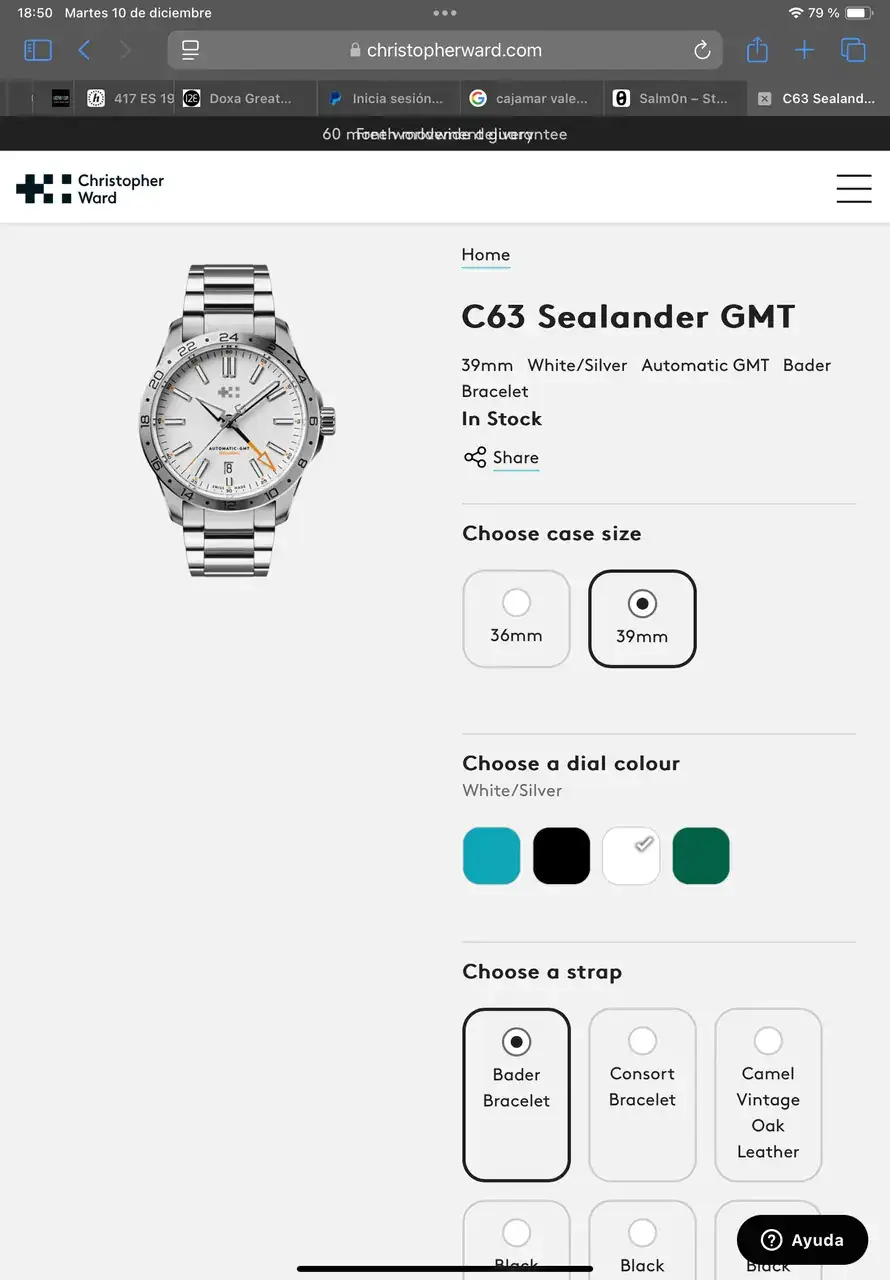The width and height of the screenshot is (890, 1280).
Task: Tap the Christopher Ward logo home link
Action: 90,188
